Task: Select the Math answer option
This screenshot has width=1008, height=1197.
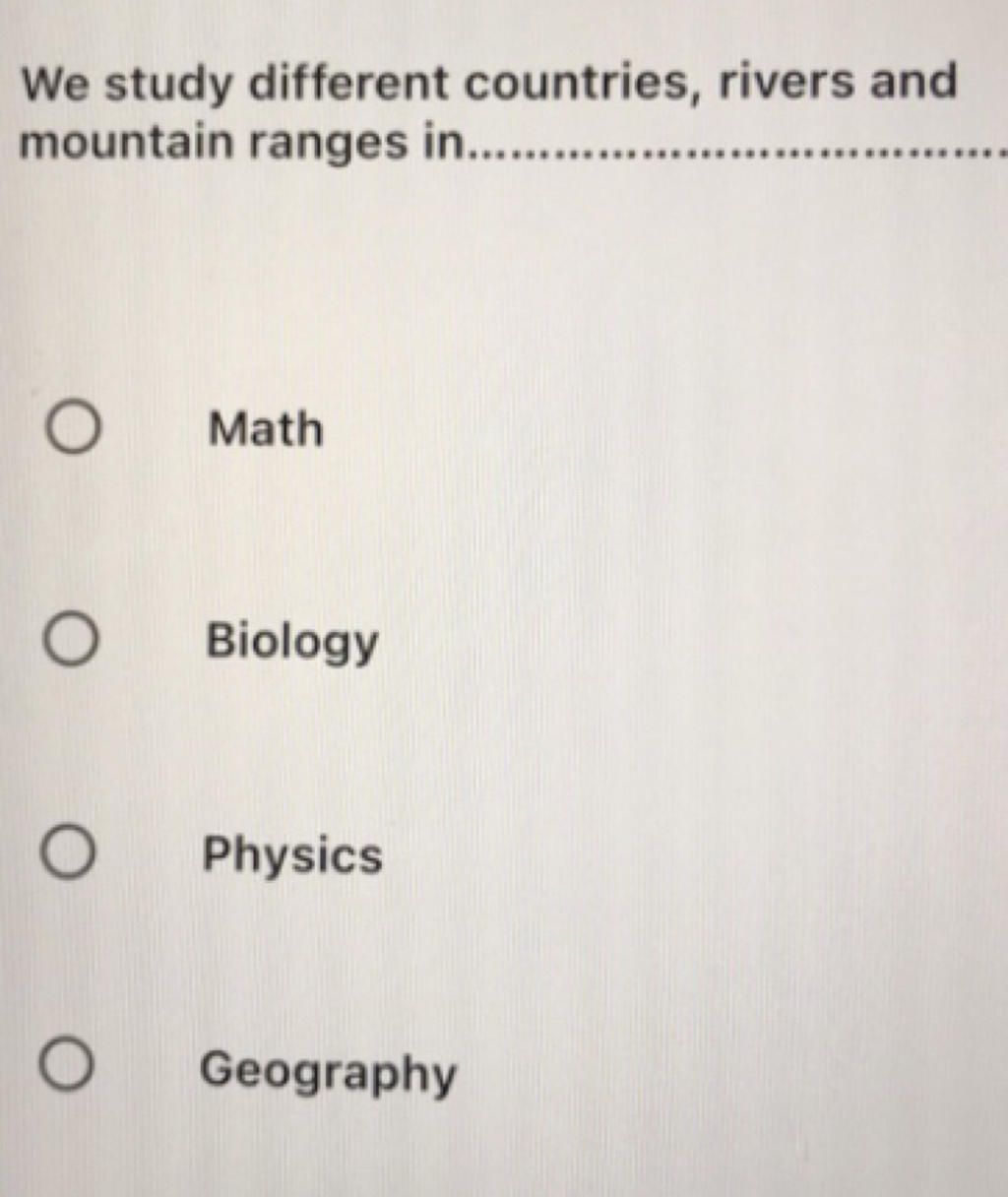Action: click(74, 429)
